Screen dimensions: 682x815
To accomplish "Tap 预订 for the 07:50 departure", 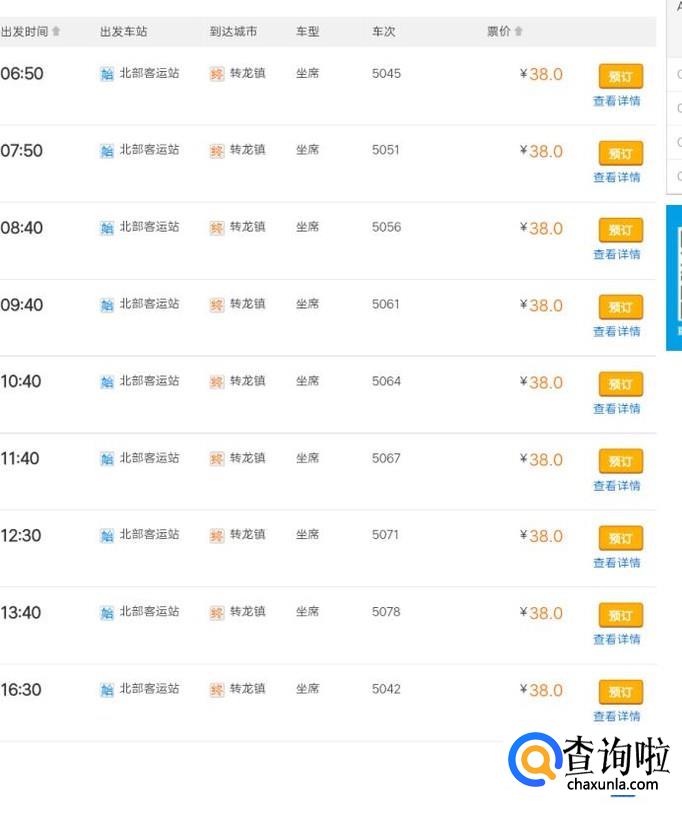I will pos(620,154).
